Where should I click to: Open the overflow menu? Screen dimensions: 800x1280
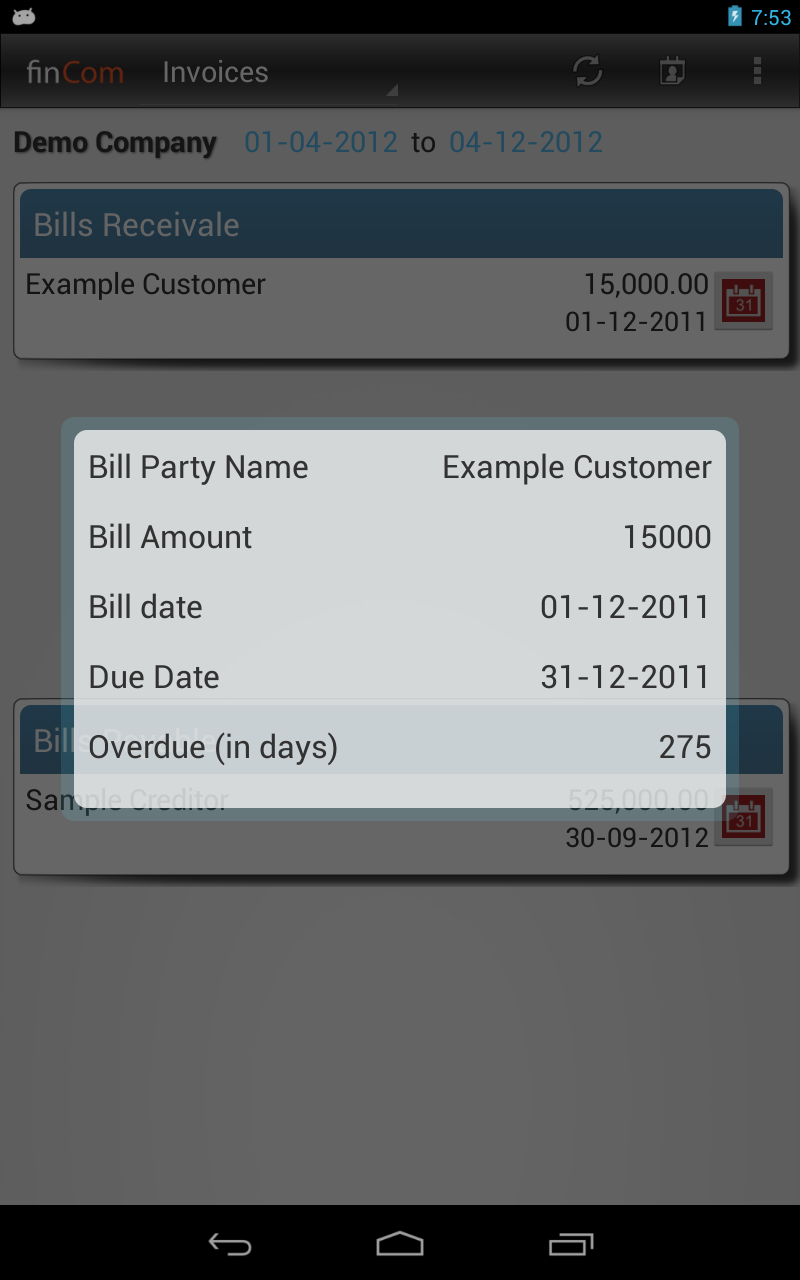(757, 71)
